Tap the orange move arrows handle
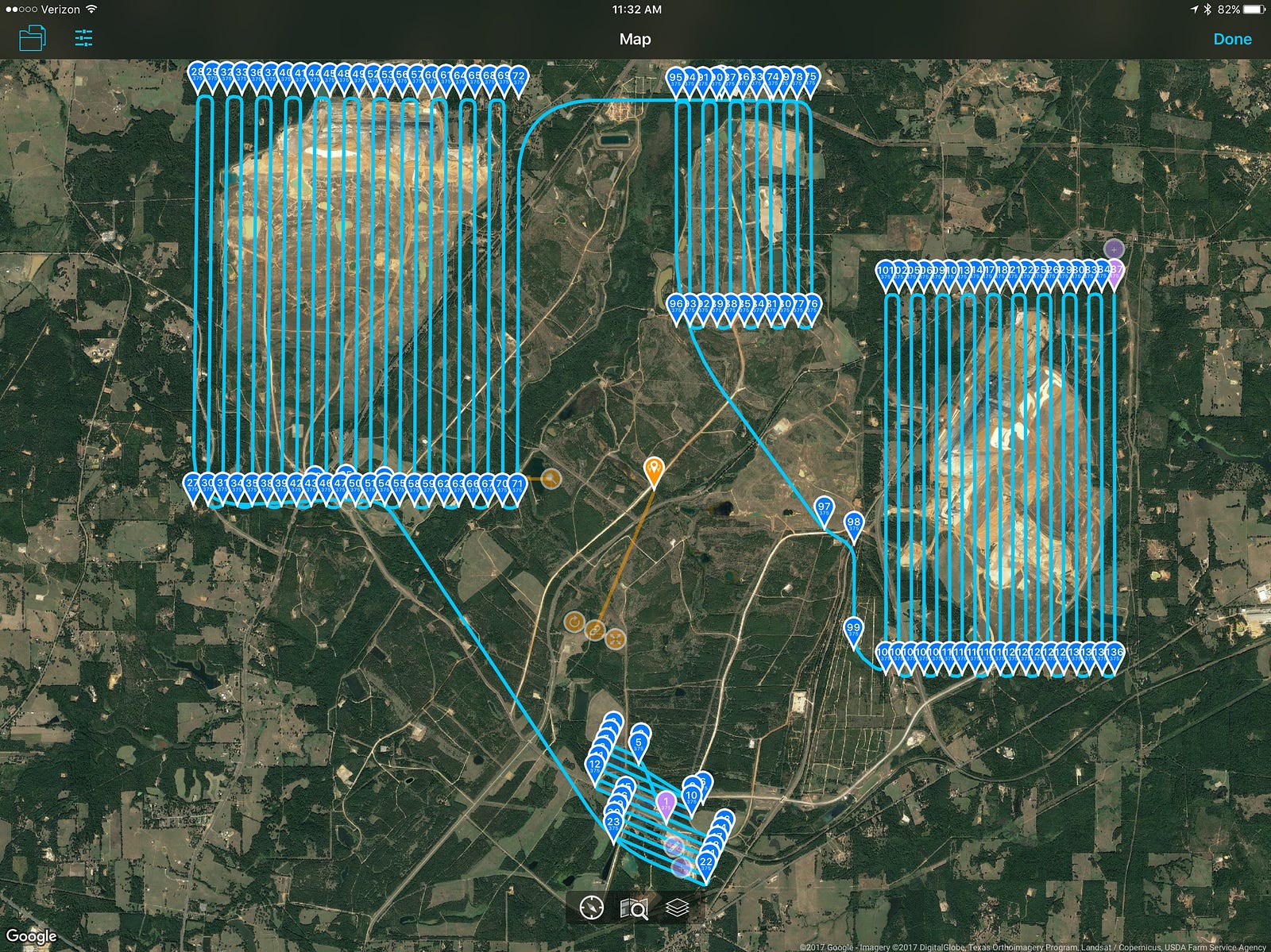Viewport: 1271px width, 952px height. point(616,638)
